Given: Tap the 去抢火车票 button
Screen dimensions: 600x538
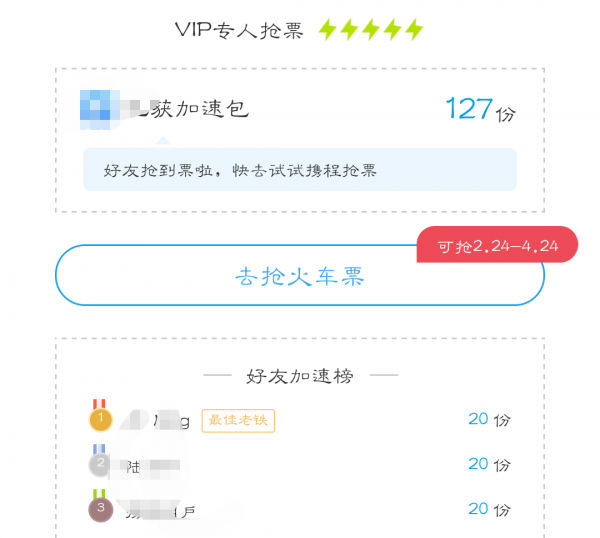Looking at the screenshot, I should click(299, 276).
